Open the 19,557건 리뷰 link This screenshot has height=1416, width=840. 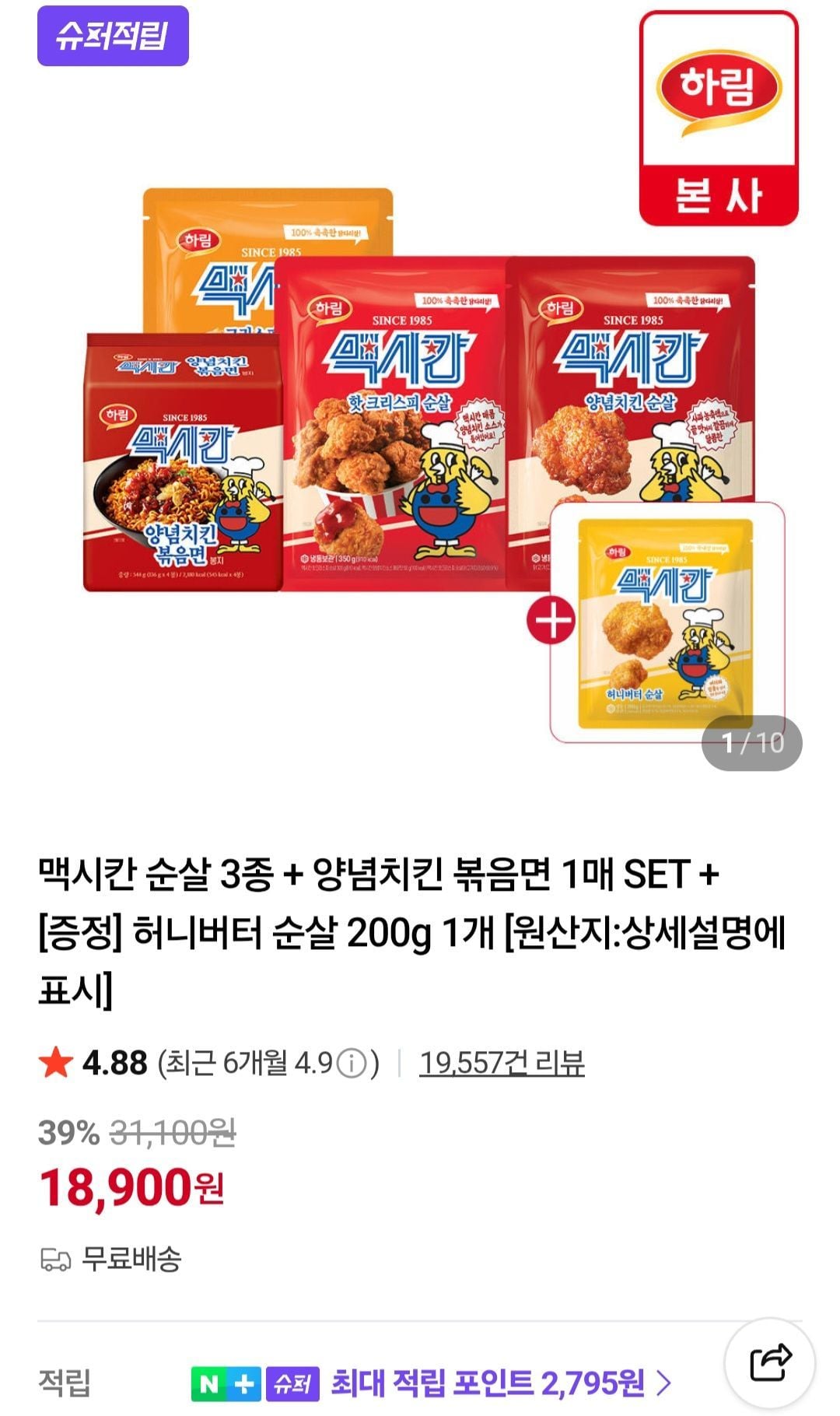point(502,1063)
